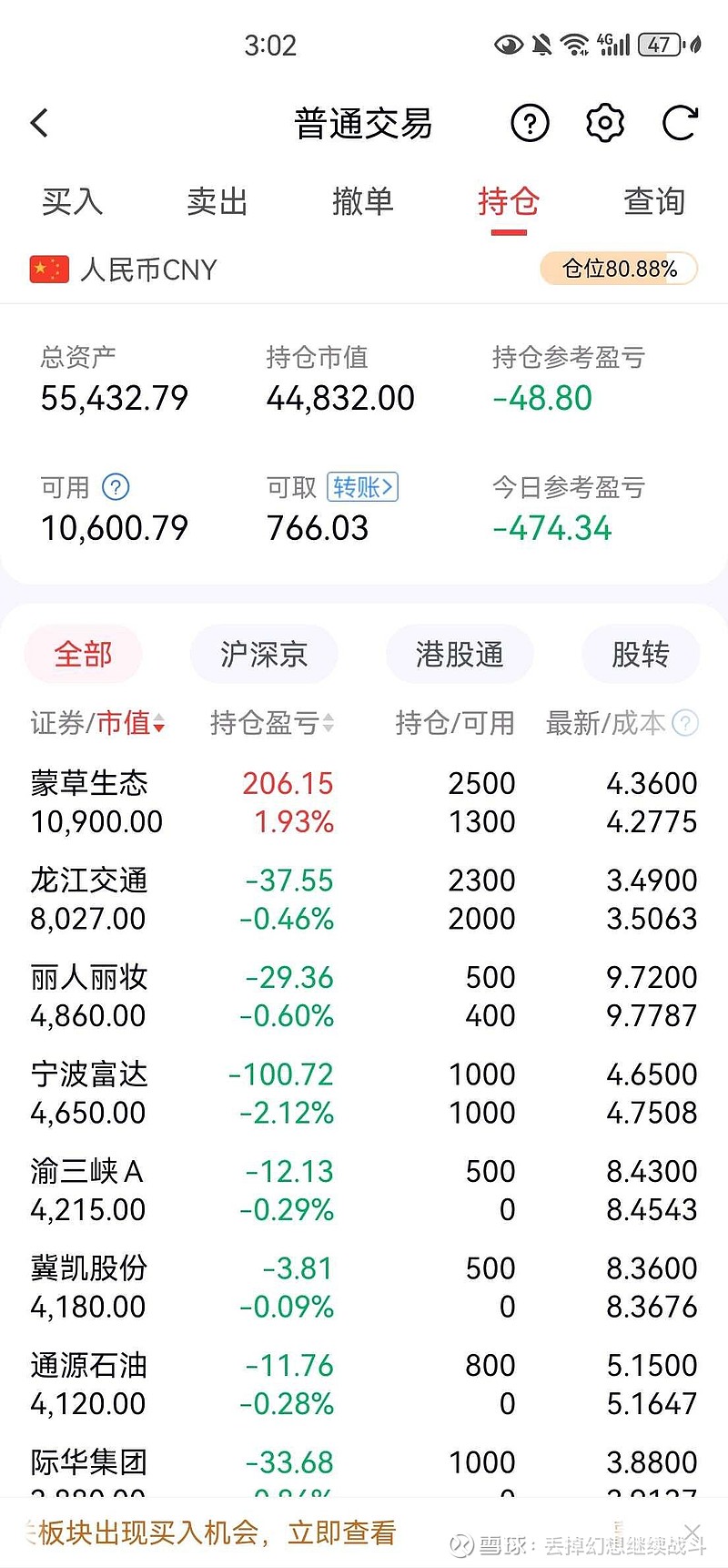Switch to the 卖出 tab
Image resolution: width=728 pixels, height=1568 pixels.
pyautogui.click(x=217, y=201)
